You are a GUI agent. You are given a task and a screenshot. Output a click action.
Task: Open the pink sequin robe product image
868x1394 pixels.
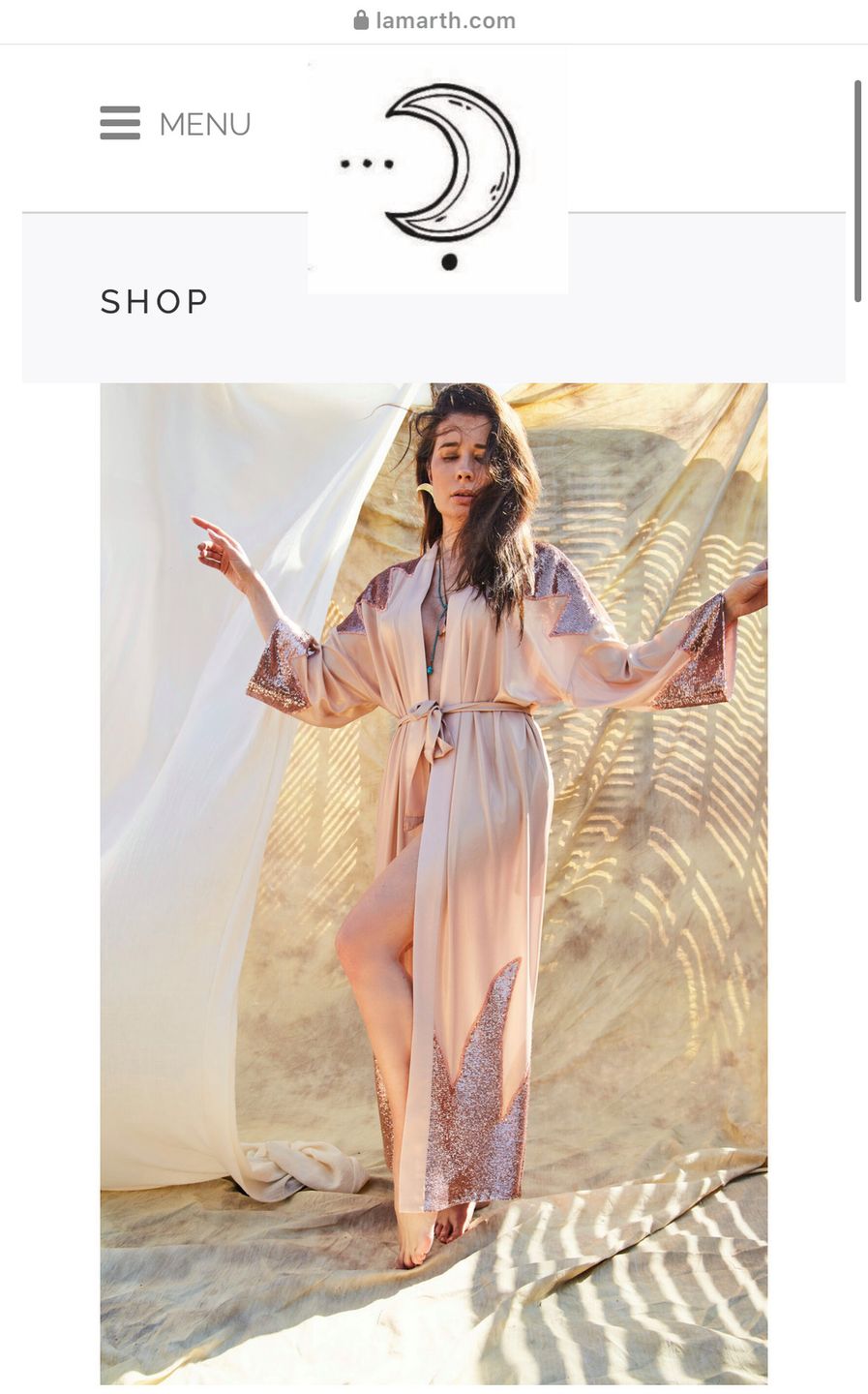point(434,881)
